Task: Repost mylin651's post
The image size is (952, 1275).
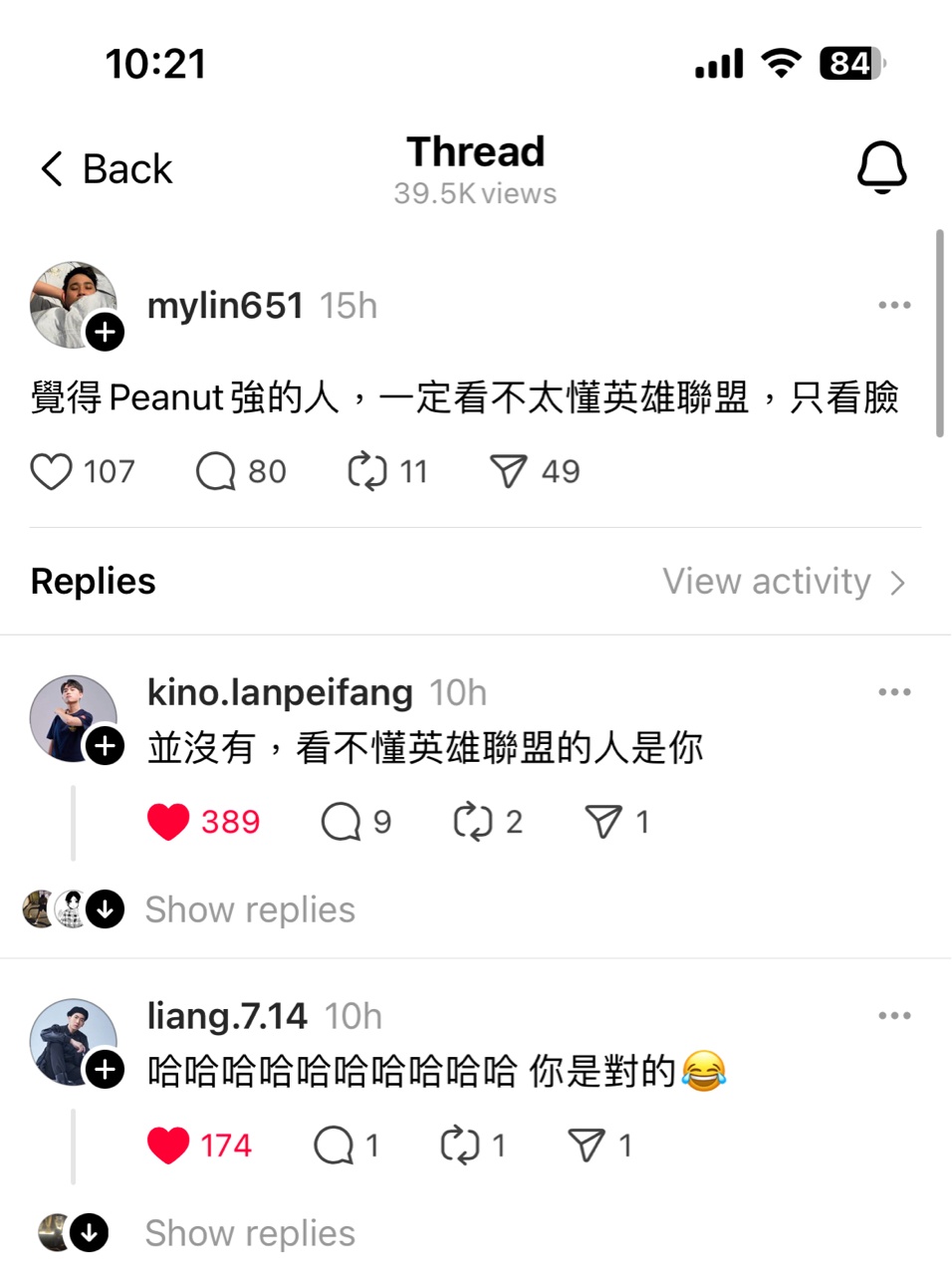Action: point(367,471)
